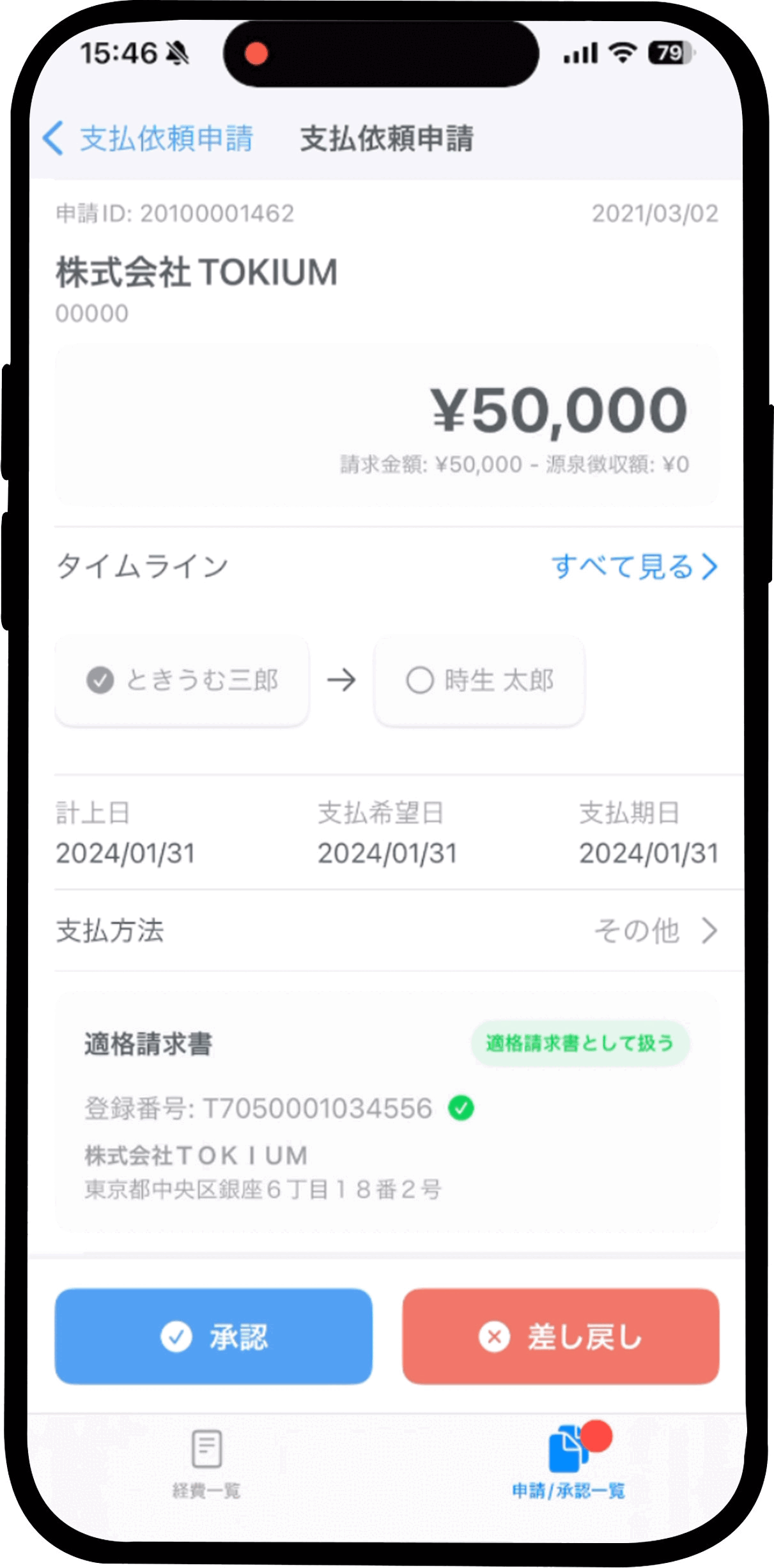The height and width of the screenshot is (1568, 774).
Task: Approve the request with 承認
Action: [x=213, y=1336]
